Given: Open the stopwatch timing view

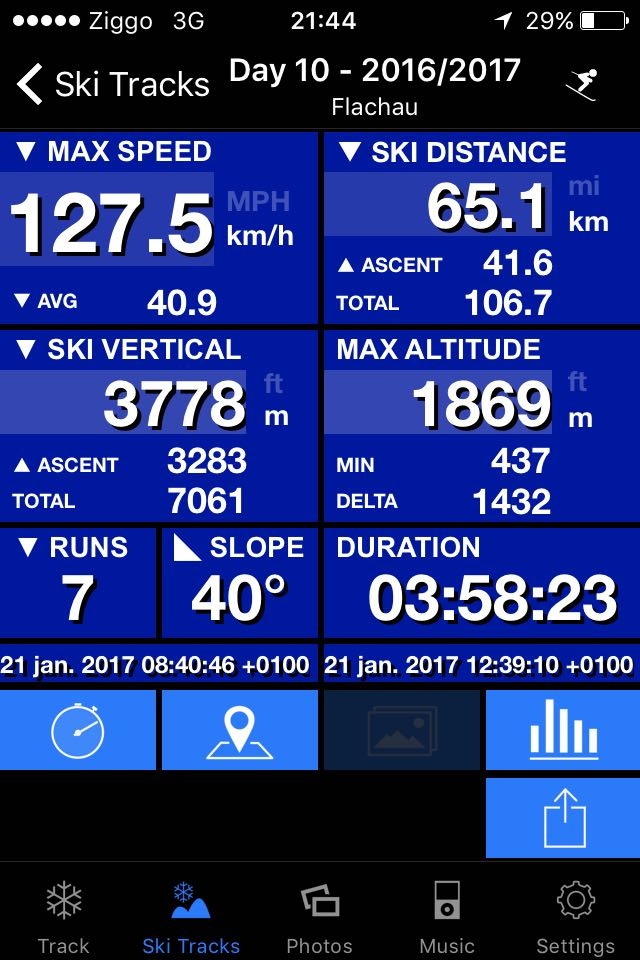Looking at the screenshot, I should tap(78, 731).
